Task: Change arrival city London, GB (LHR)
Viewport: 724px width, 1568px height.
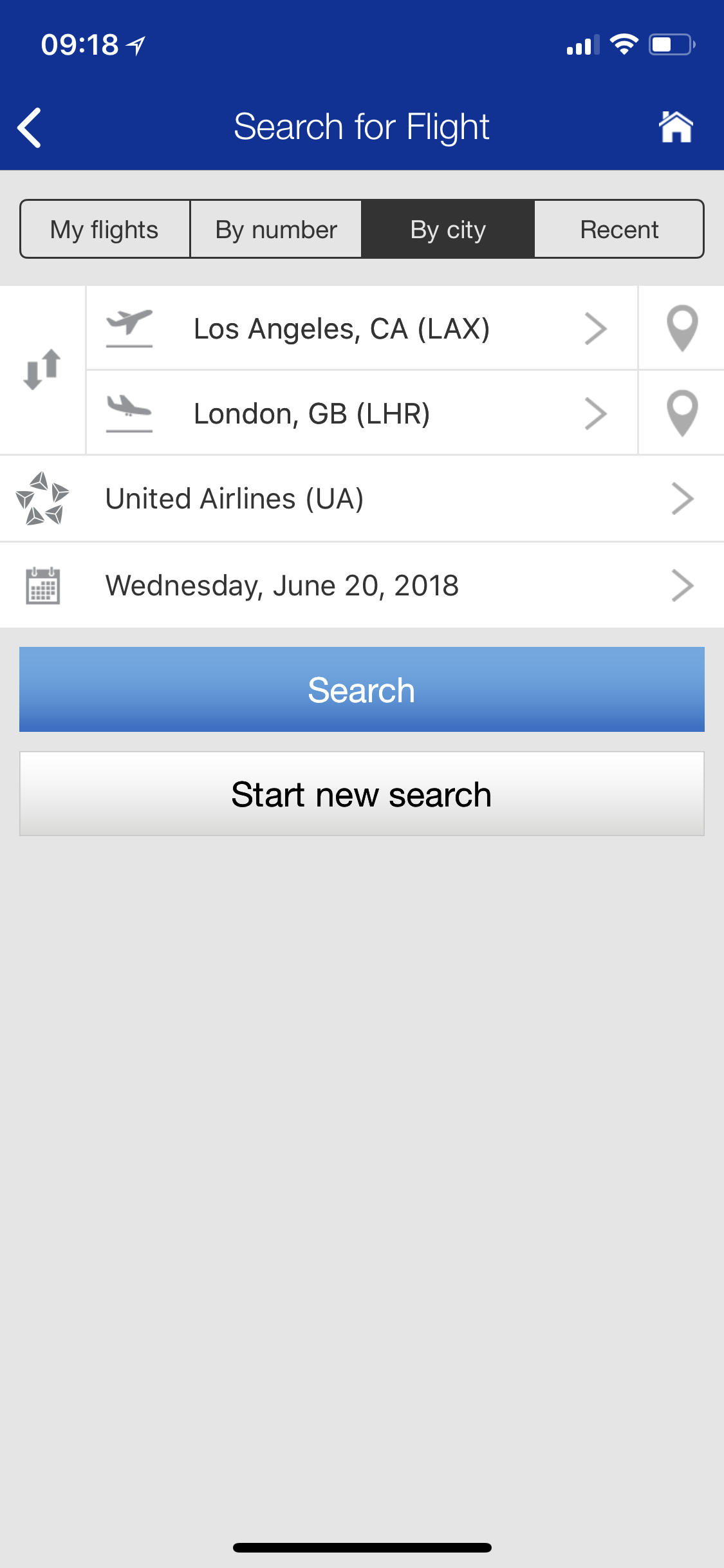Action: (x=362, y=413)
